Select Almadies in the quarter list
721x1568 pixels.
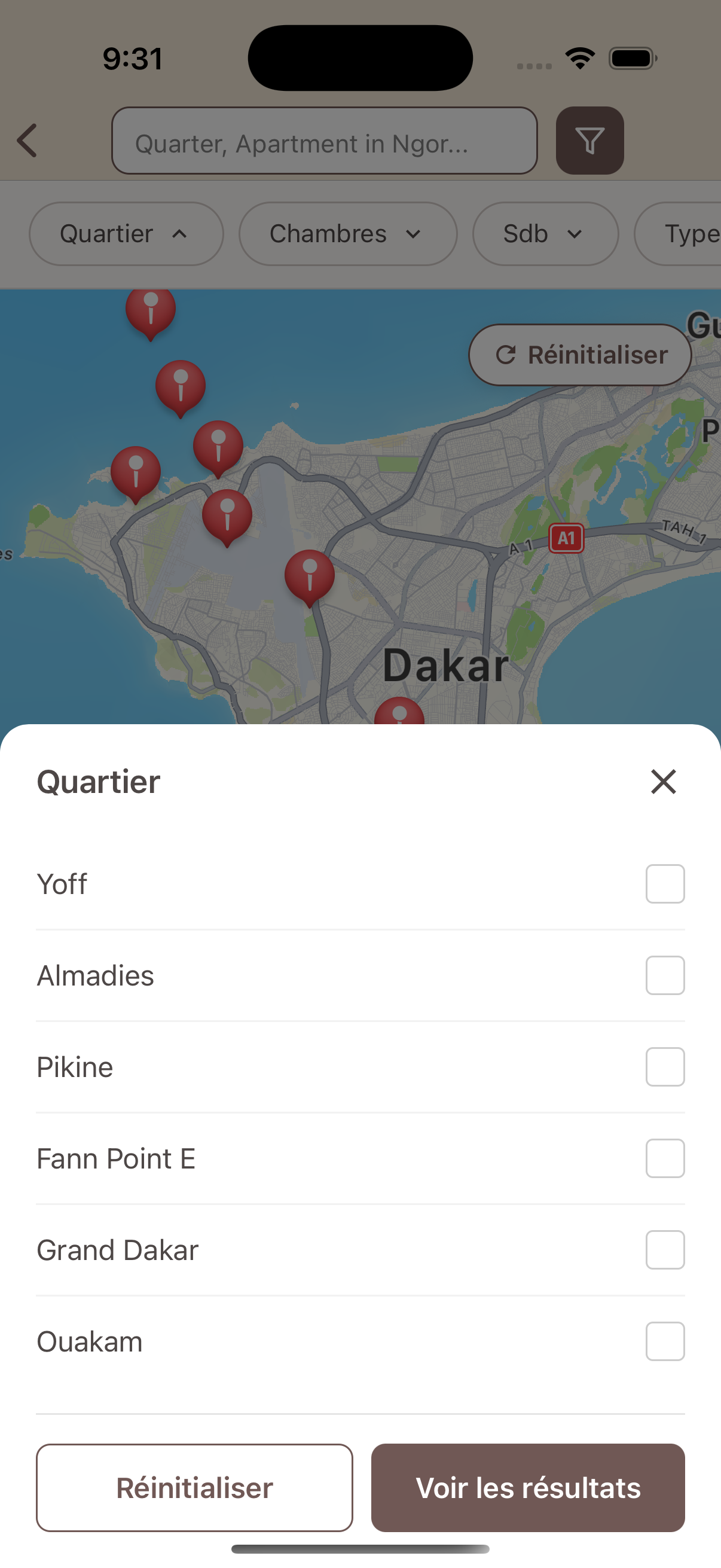(x=664, y=975)
